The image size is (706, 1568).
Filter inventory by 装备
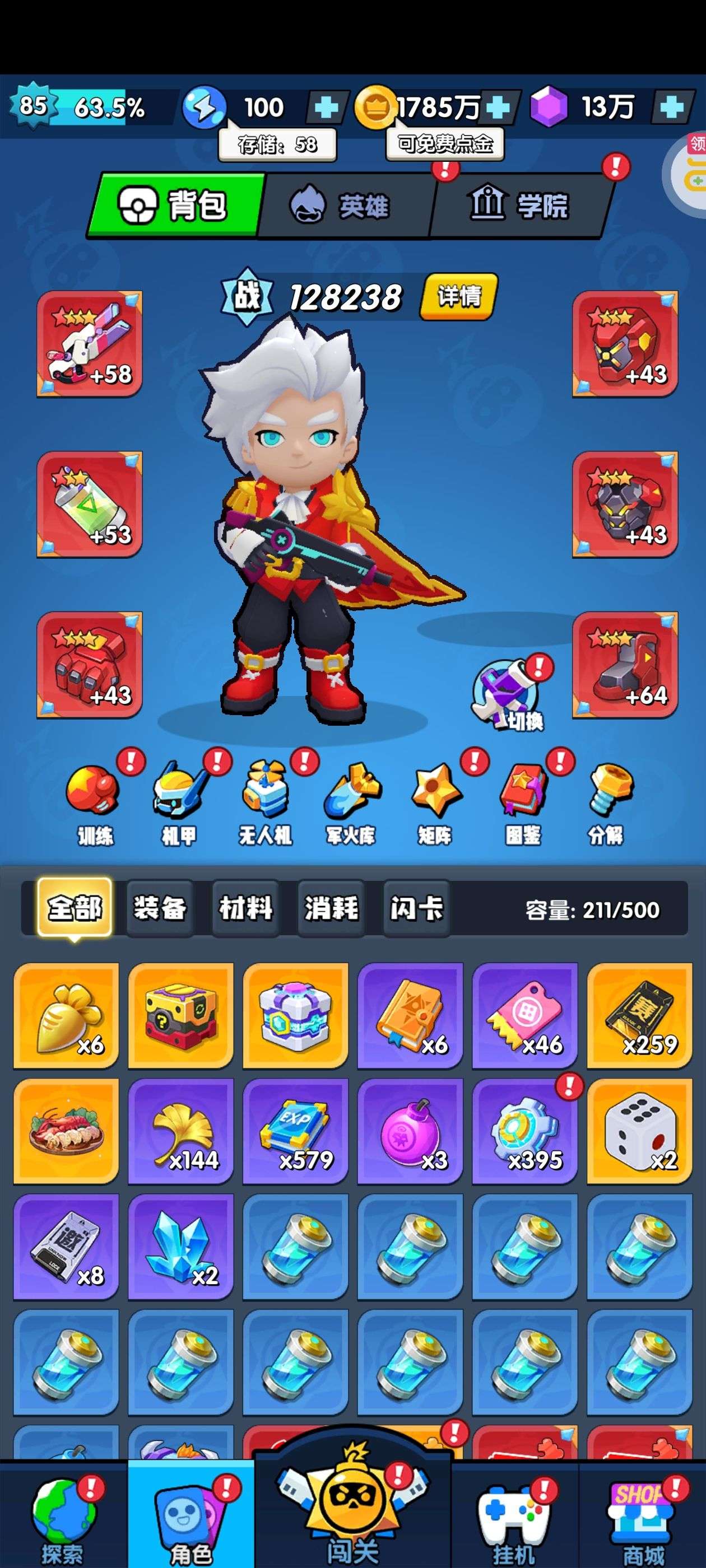pyautogui.click(x=160, y=908)
